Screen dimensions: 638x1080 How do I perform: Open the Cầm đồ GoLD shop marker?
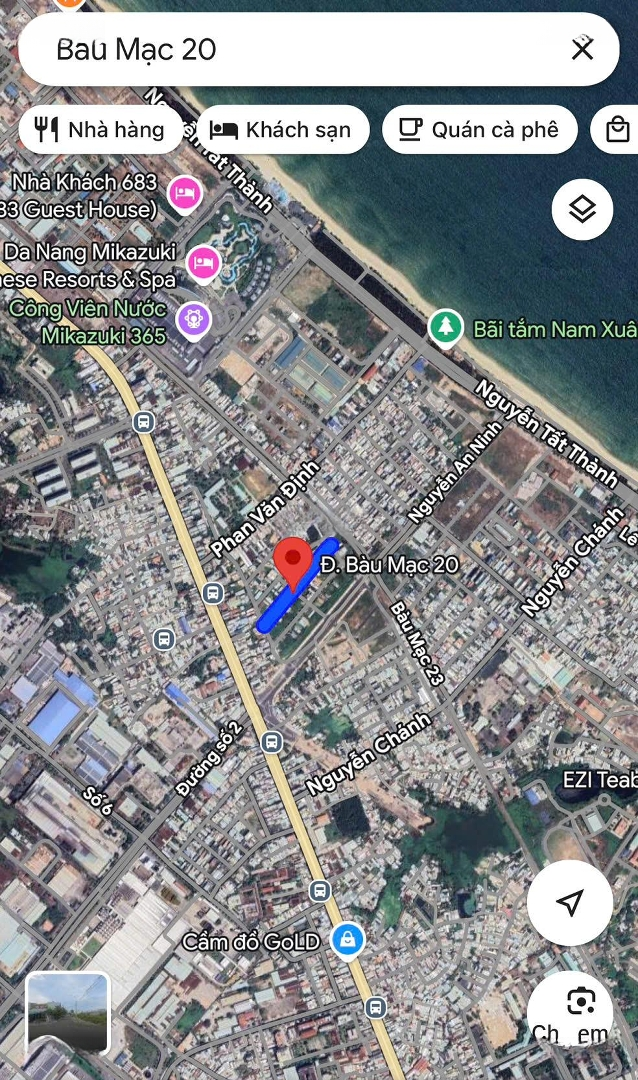[x=348, y=940]
